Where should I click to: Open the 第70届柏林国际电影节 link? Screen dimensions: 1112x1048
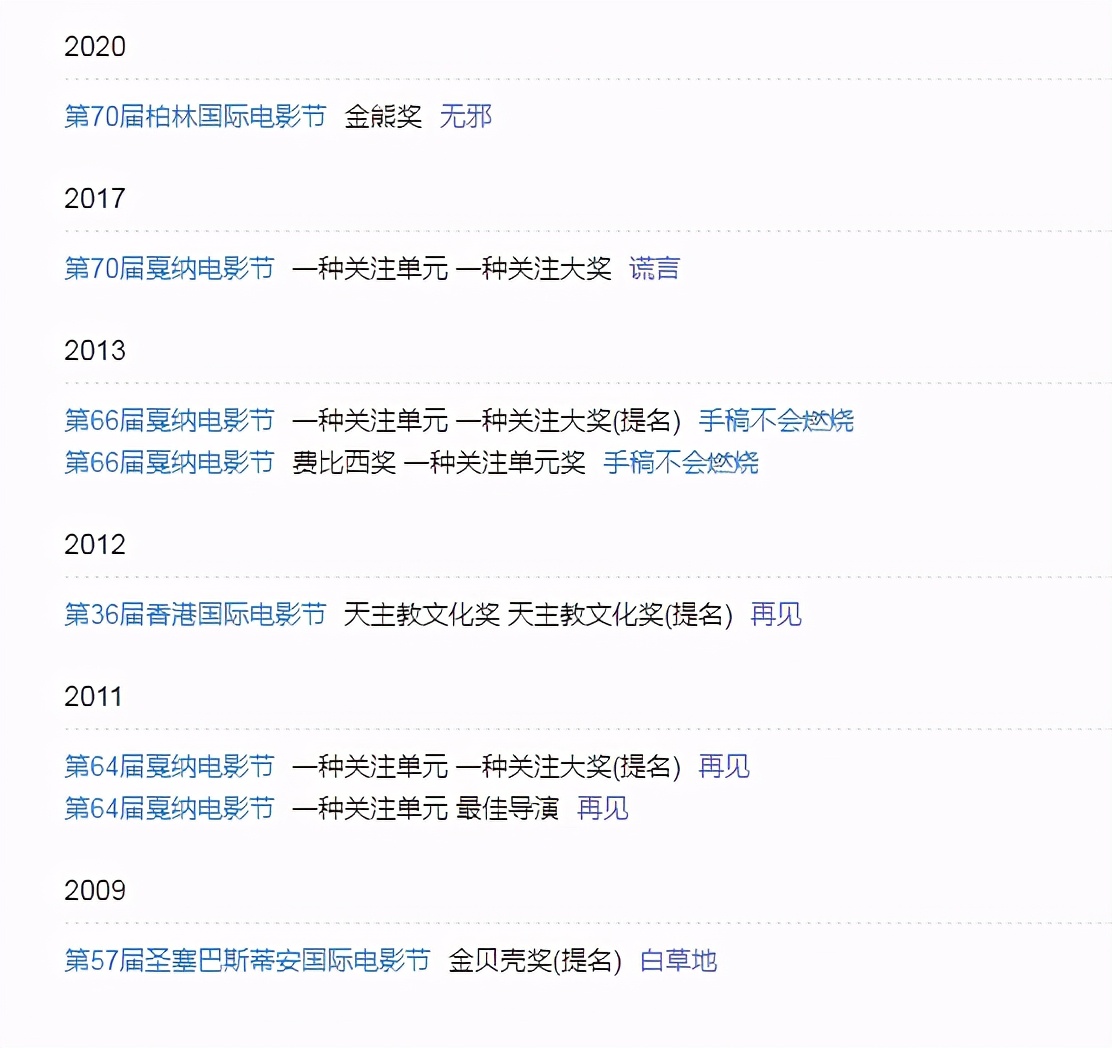point(195,117)
